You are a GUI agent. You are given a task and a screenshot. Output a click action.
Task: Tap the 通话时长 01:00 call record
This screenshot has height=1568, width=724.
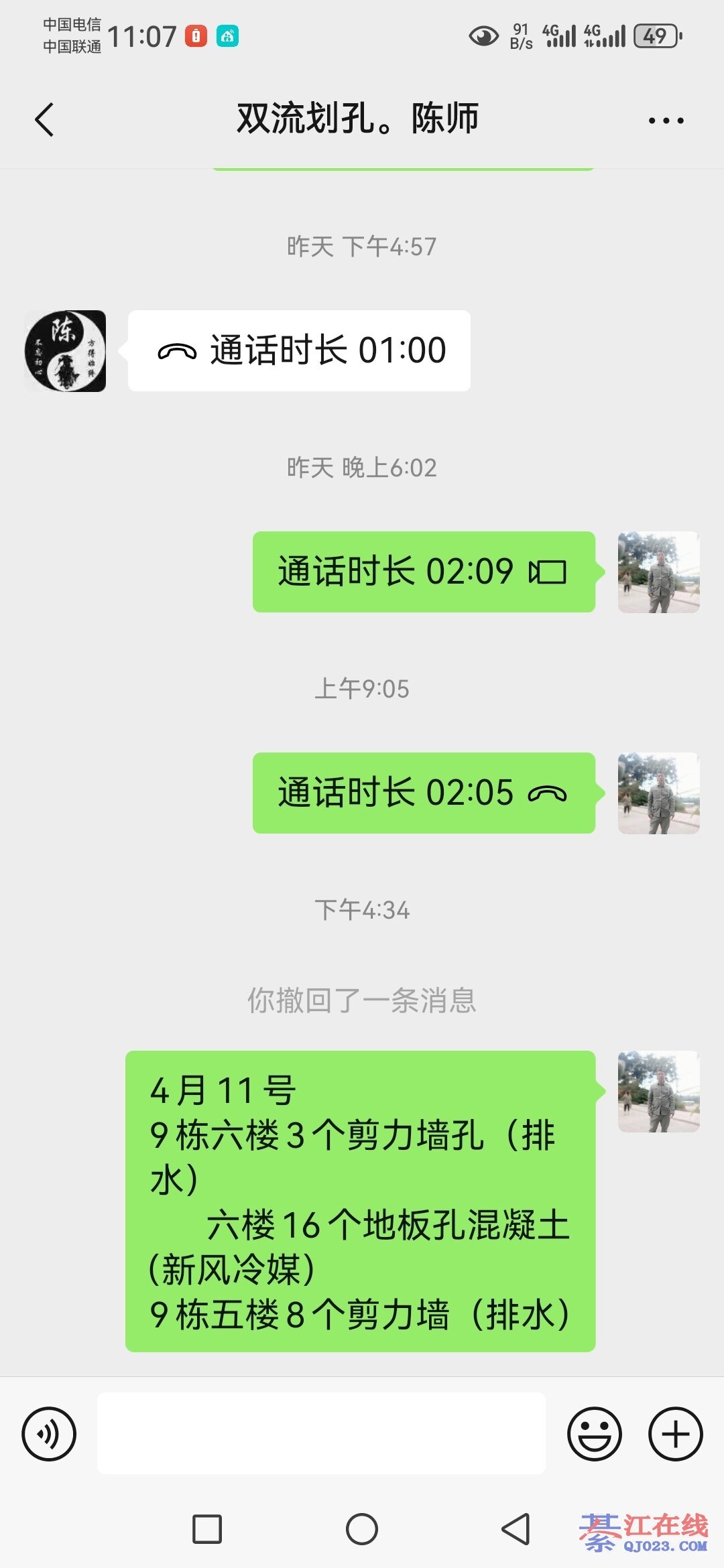299,350
